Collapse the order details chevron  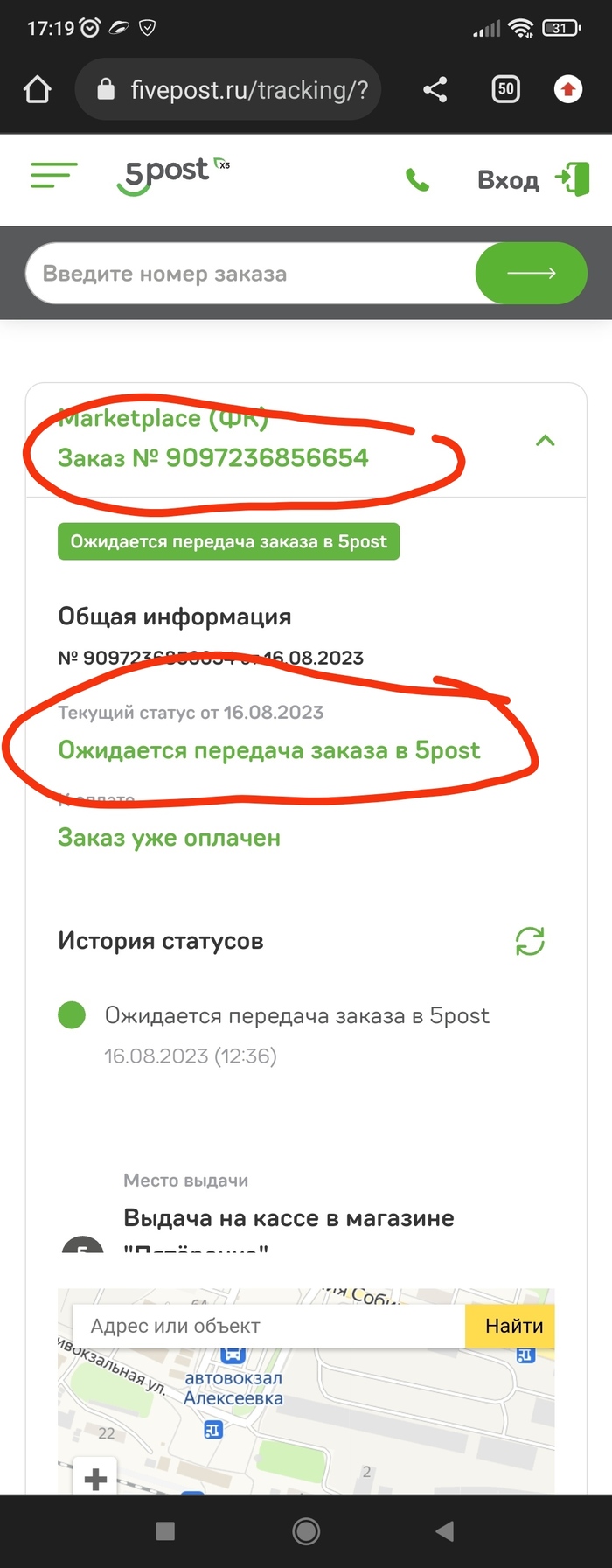(x=545, y=440)
